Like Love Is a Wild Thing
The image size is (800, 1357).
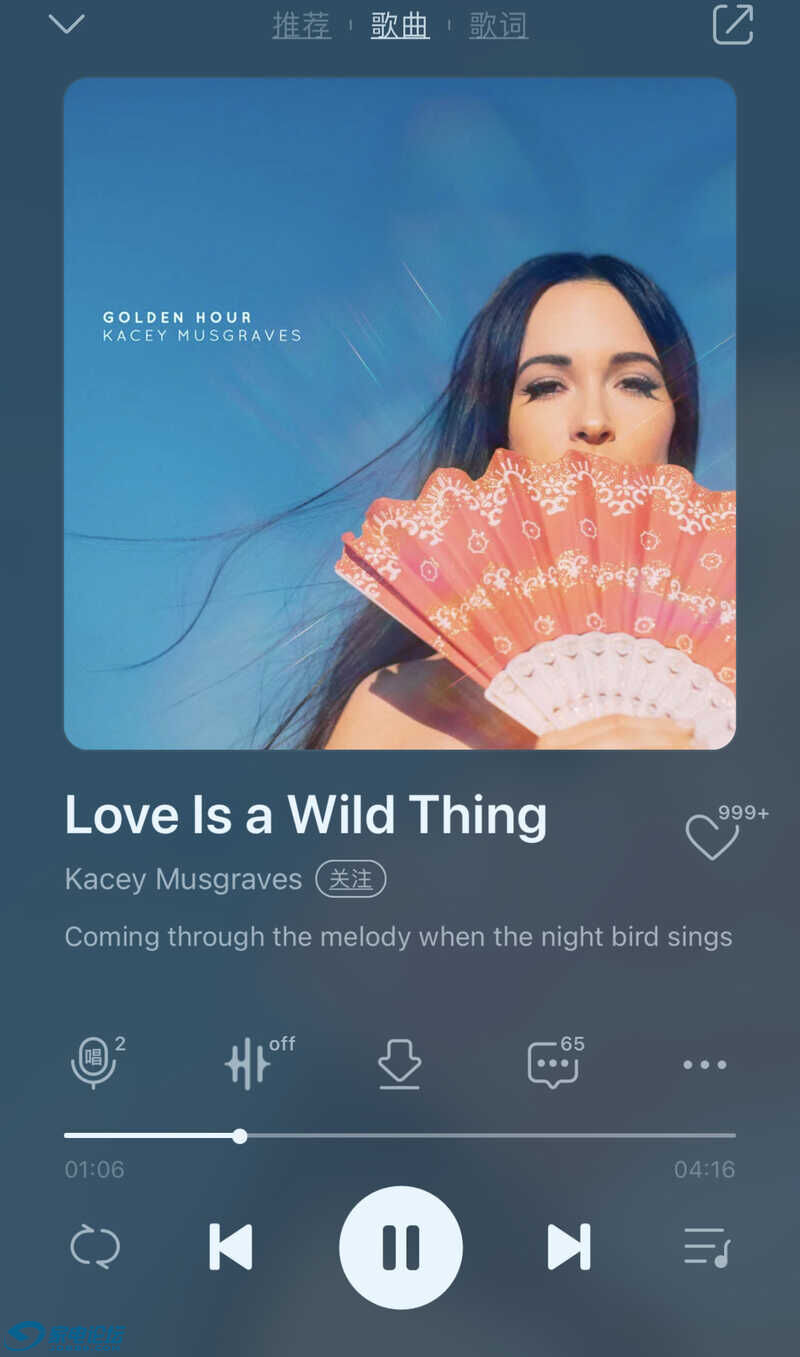pos(712,836)
